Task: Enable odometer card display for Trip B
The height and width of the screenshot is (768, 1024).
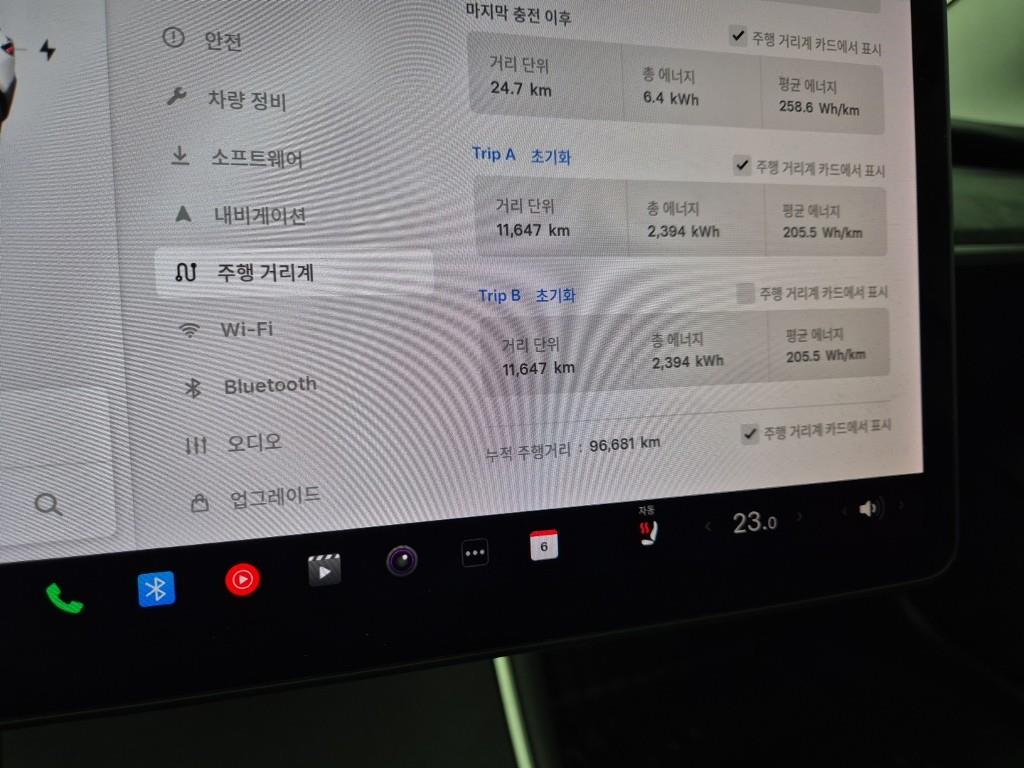Action: coord(745,292)
